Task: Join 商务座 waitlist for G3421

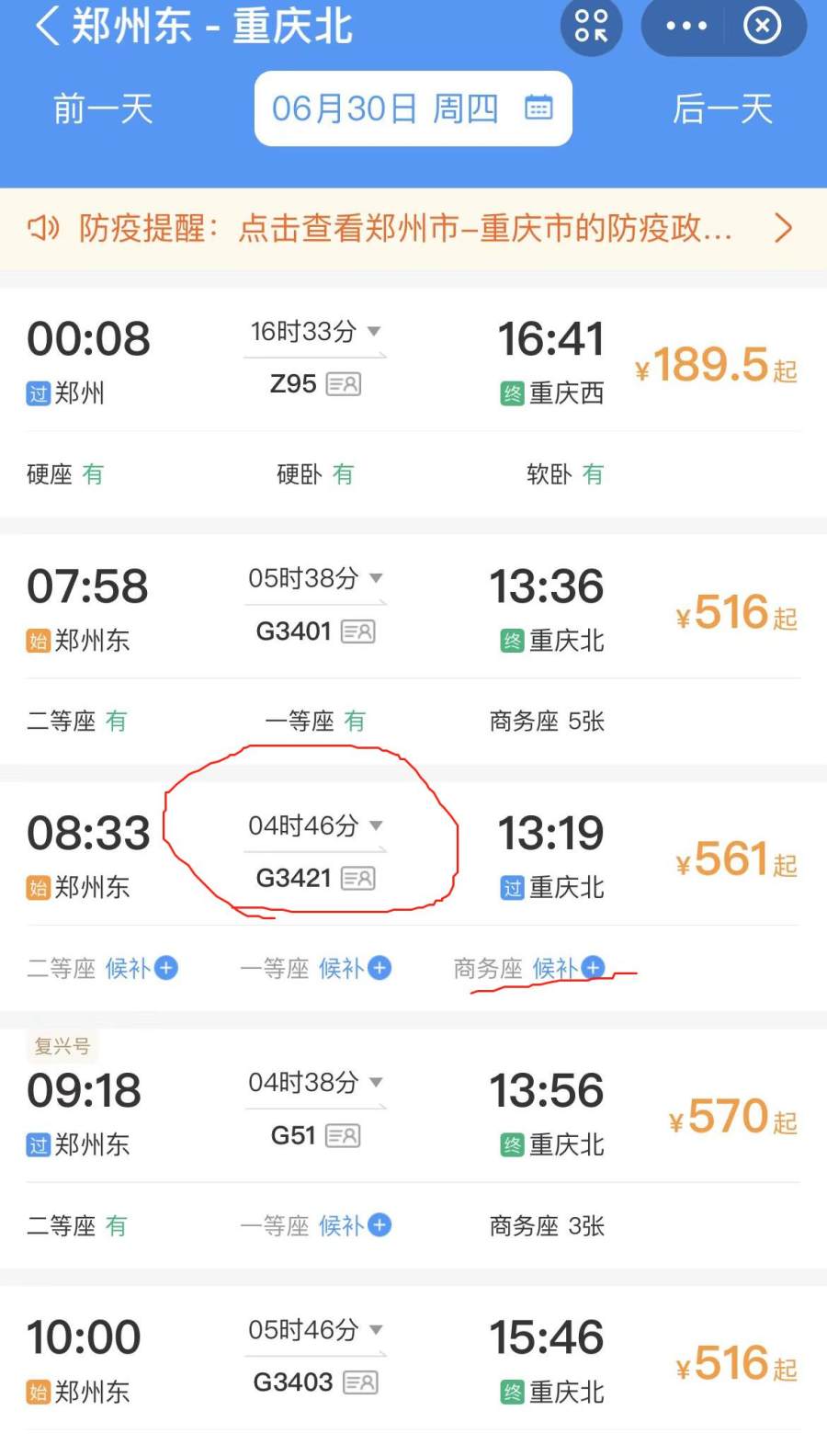Action: pyautogui.click(x=568, y=968)
